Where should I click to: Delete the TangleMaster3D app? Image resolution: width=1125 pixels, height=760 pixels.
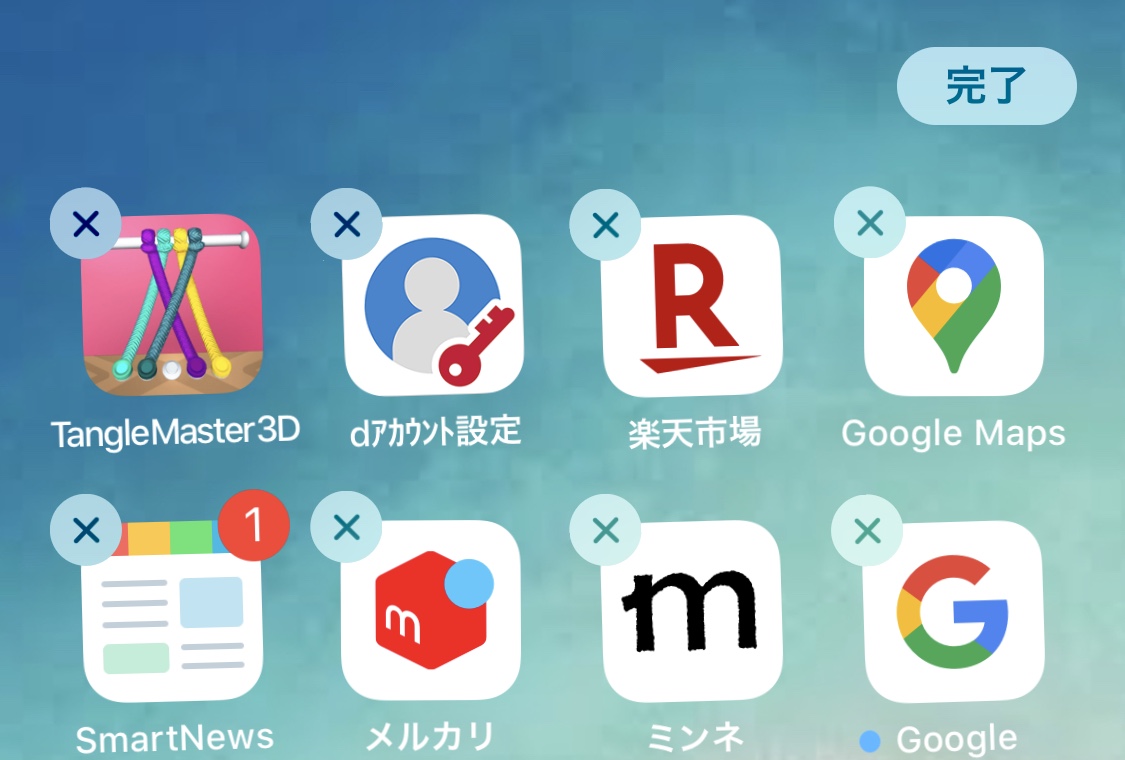click(86, 223)
